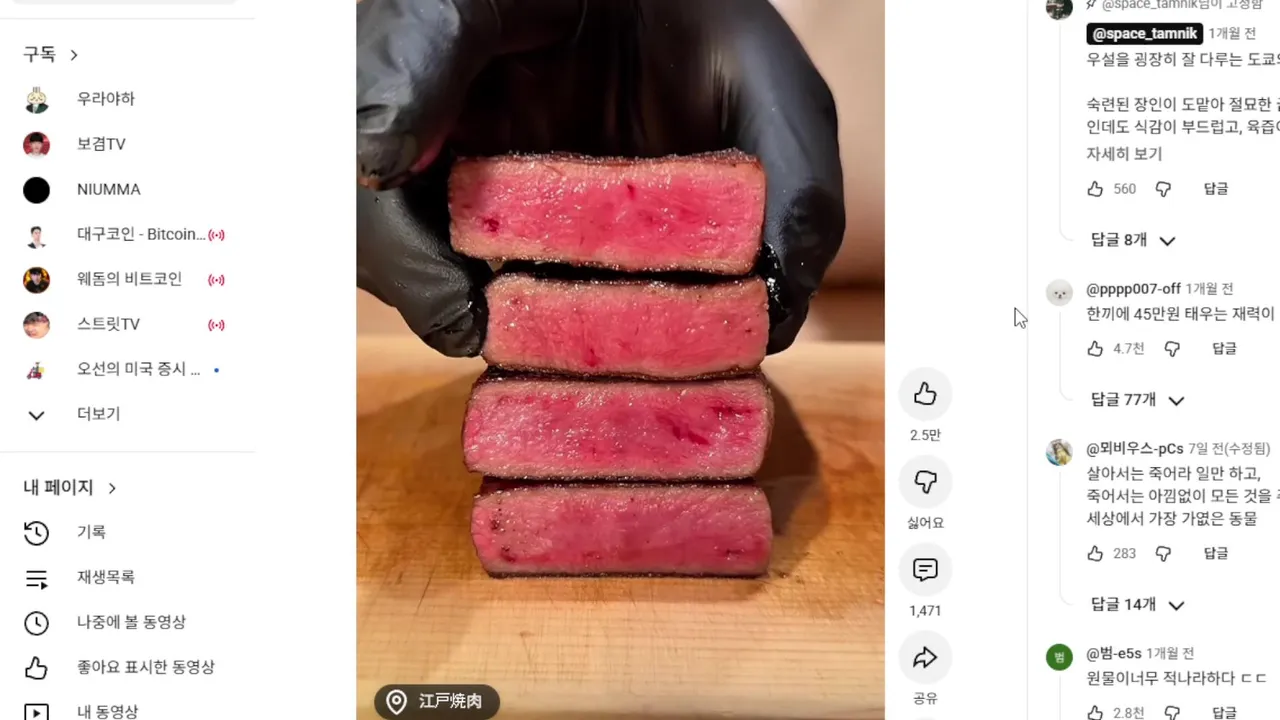Screen dimensions: 1280x720
Task: Expand 답글 14개 replies
Action: 1137,605
